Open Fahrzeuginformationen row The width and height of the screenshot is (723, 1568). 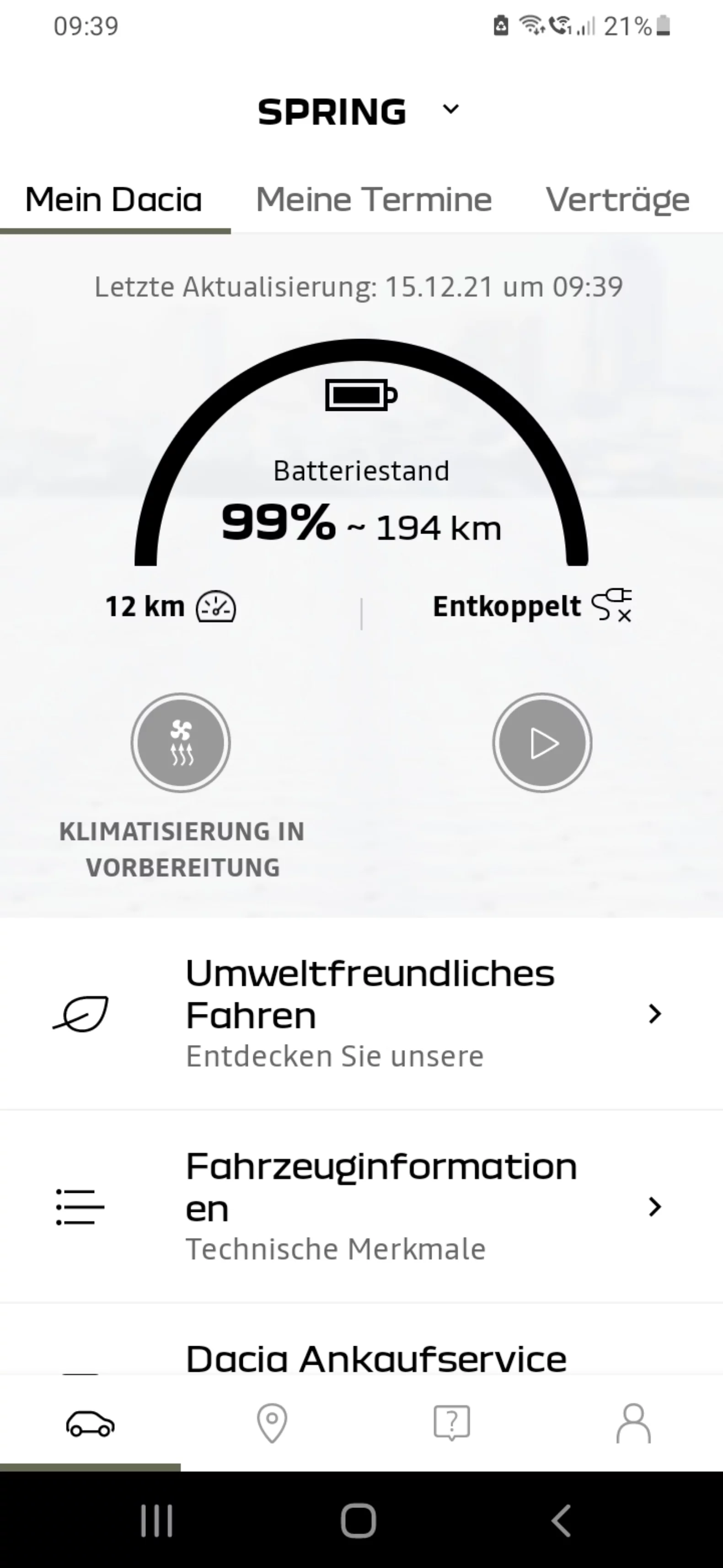coord(361,1207)
